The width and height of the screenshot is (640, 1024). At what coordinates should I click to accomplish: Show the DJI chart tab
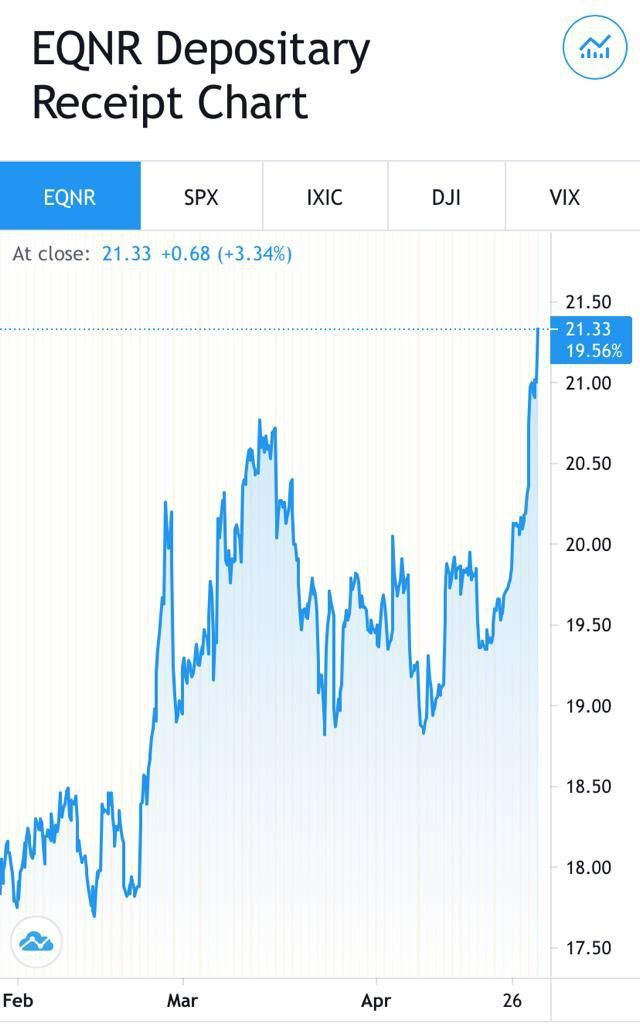446,197
